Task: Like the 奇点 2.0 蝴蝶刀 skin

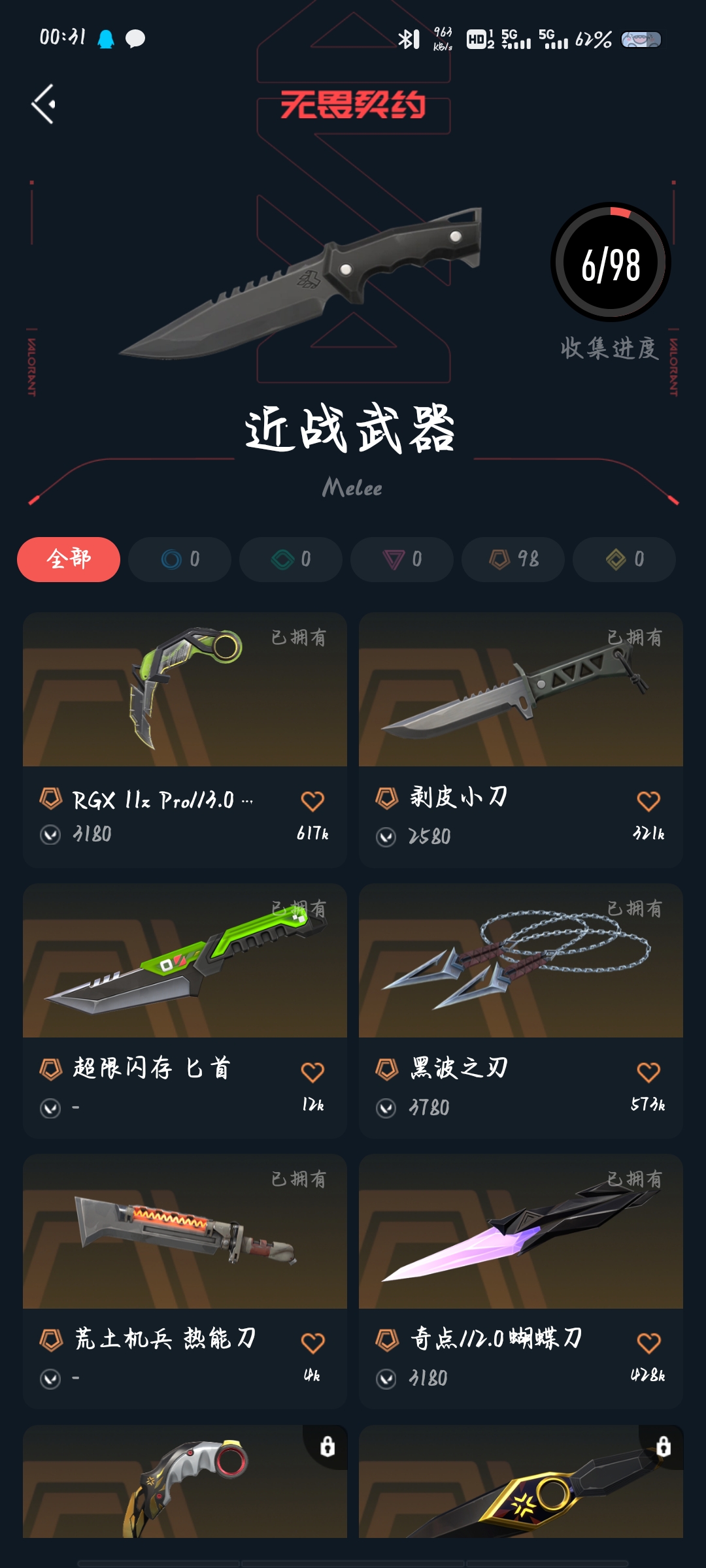Action: (648, 1343)
